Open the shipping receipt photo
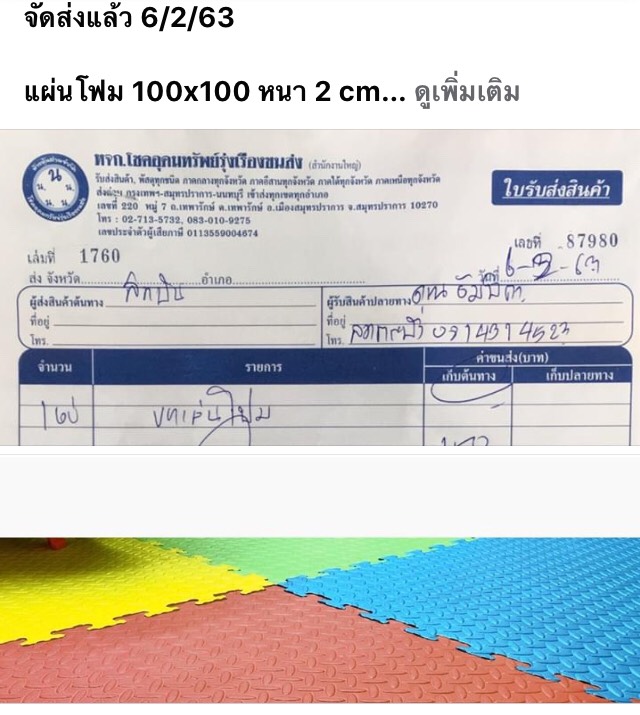This screenshot has width=640, height=715. [320, 290]
